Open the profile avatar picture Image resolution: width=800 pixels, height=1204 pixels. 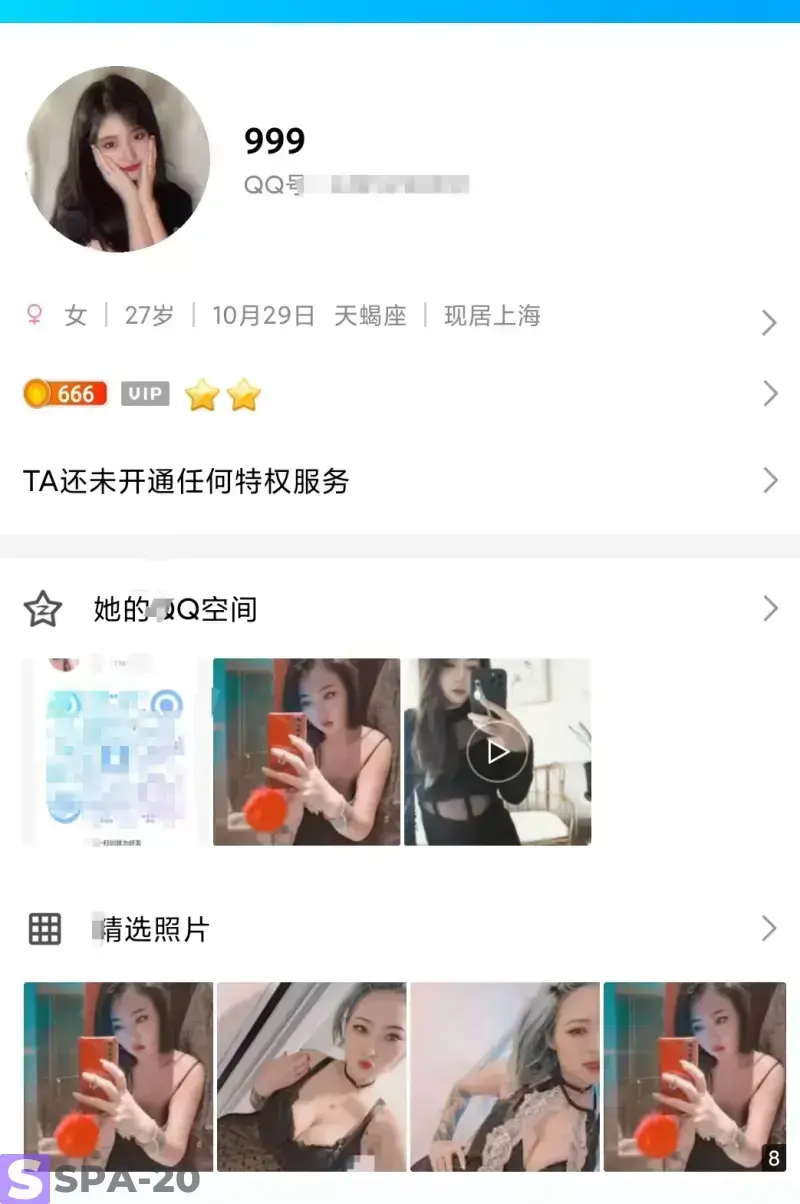click(x=118, y=159)
